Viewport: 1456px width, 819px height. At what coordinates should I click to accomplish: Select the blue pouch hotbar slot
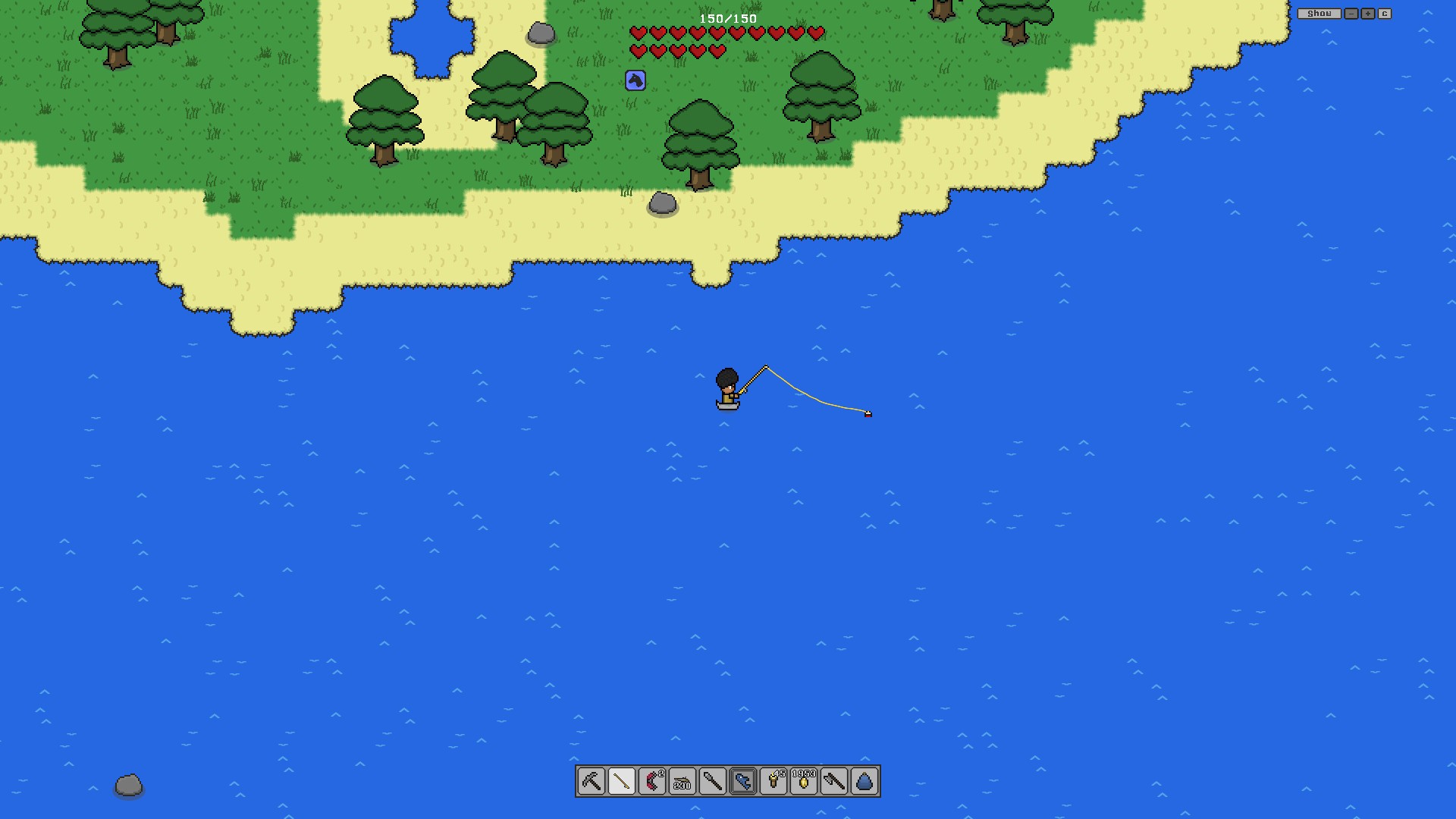tap(864, 781)
